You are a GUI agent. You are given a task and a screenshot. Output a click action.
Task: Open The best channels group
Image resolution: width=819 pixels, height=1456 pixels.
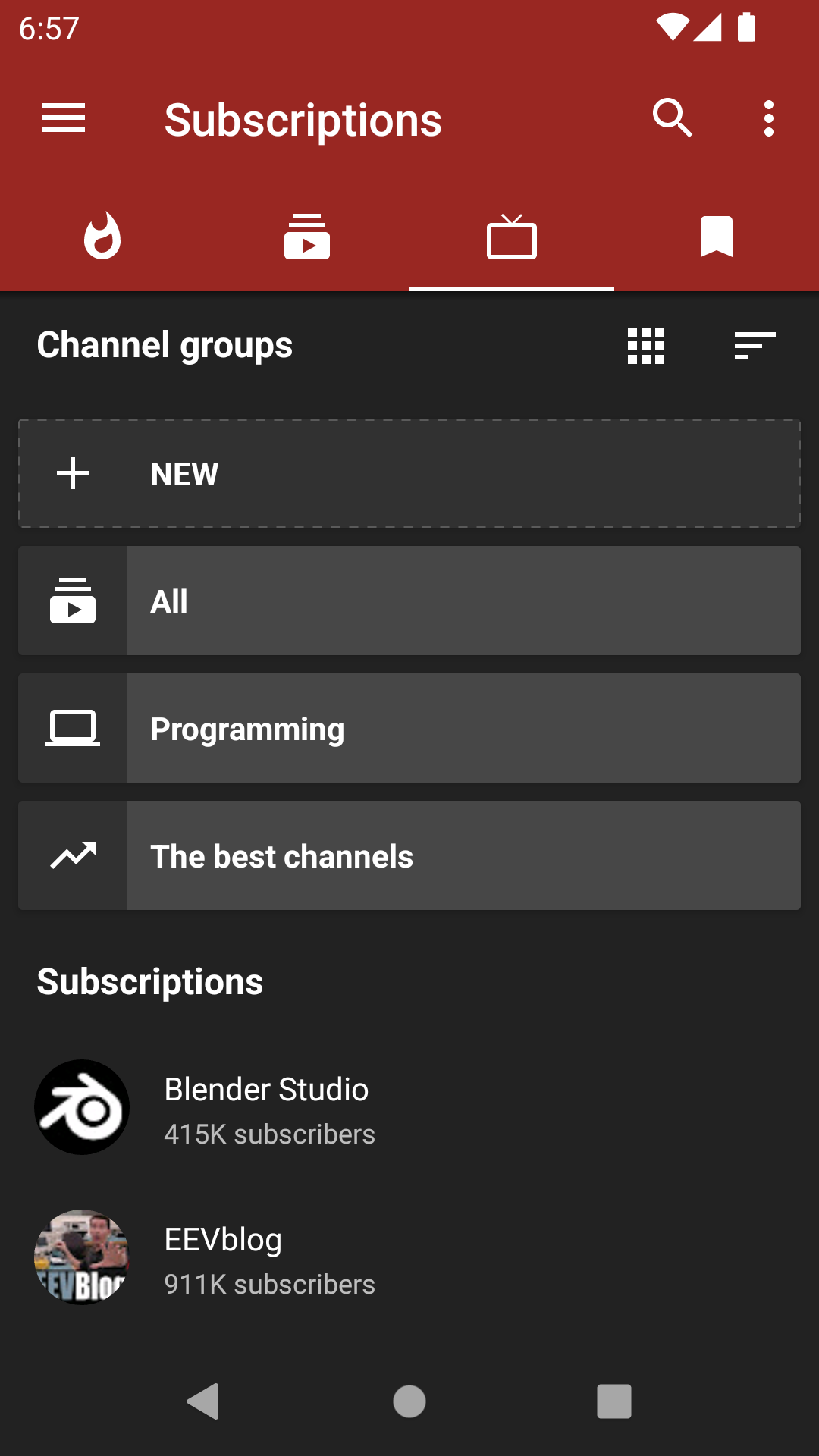click(x=409, y=856)
